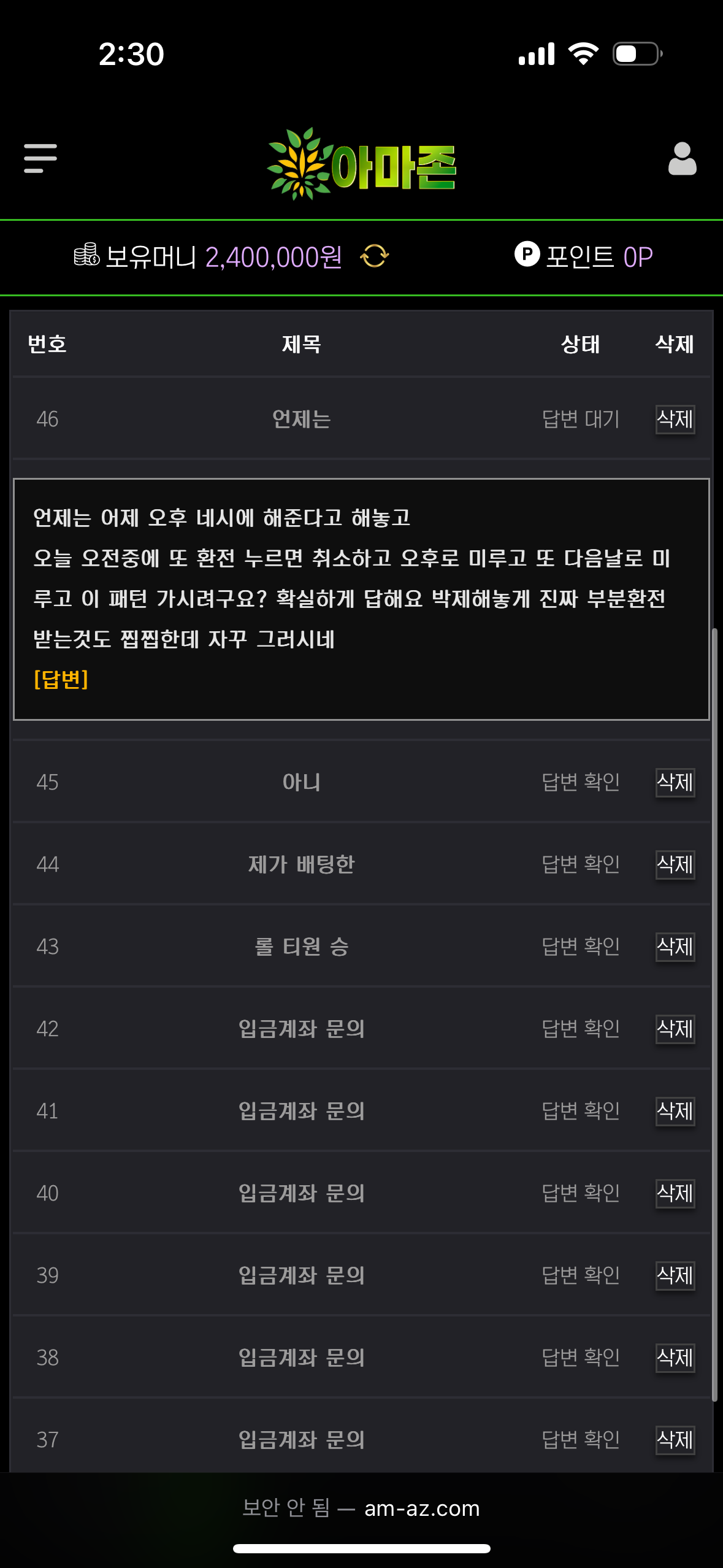The image size is (723, 1568).
Task: Delete inquiry number 38
Action: click(675, 1358)
